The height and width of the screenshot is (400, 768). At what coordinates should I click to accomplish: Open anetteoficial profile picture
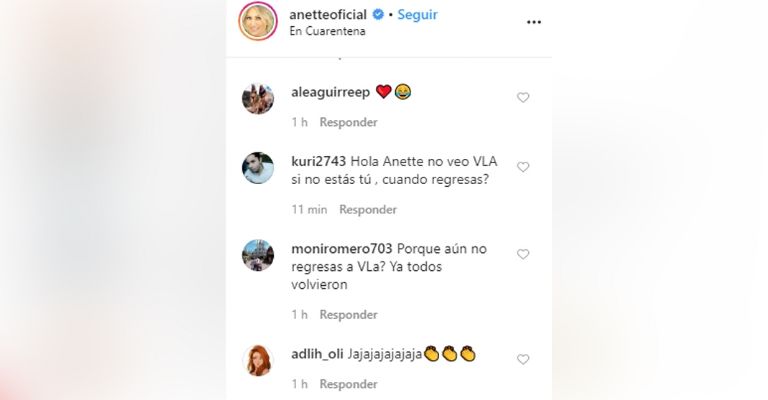(258, 21)
